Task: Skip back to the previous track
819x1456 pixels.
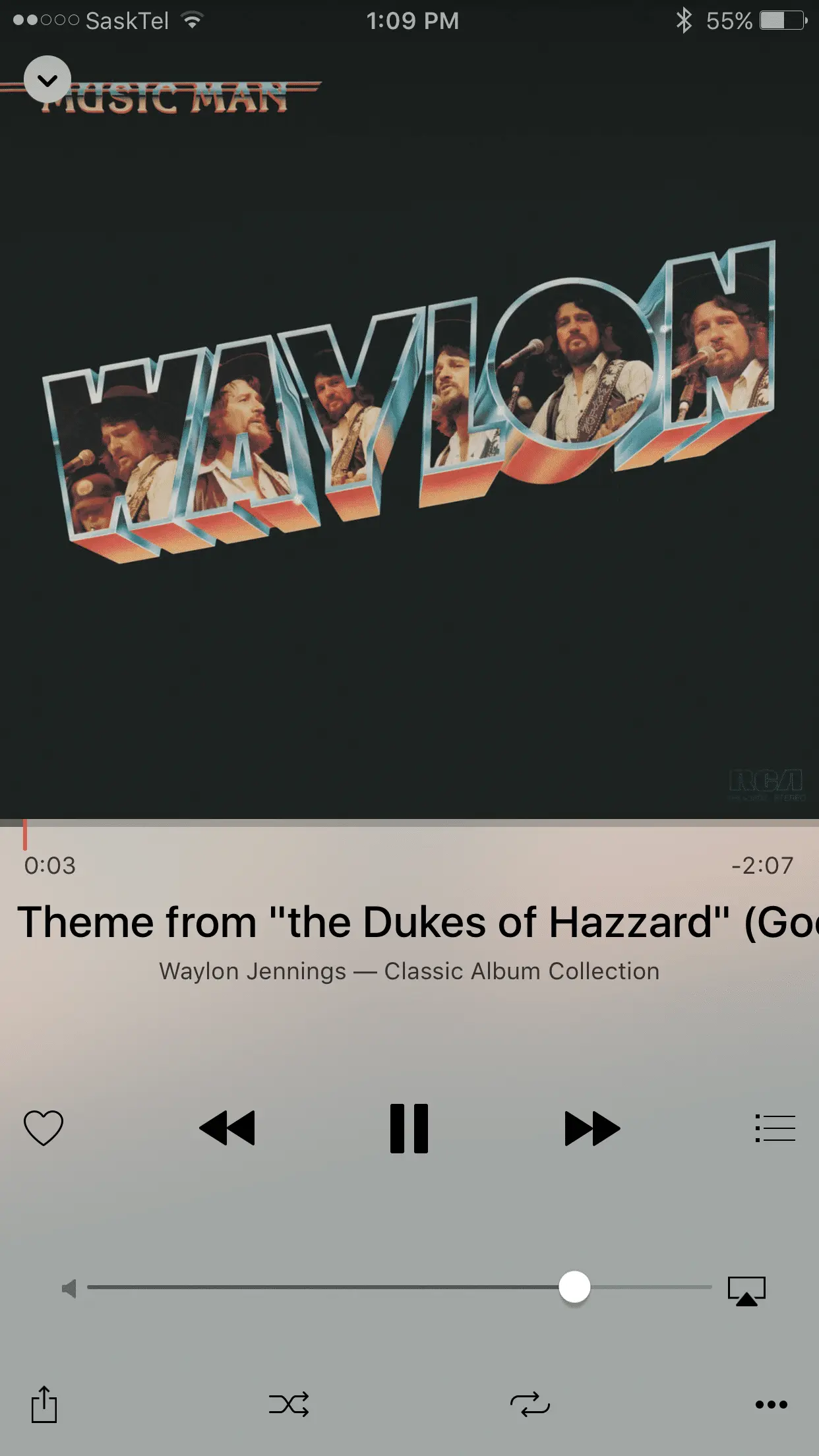Action: tap(228, 1128)
